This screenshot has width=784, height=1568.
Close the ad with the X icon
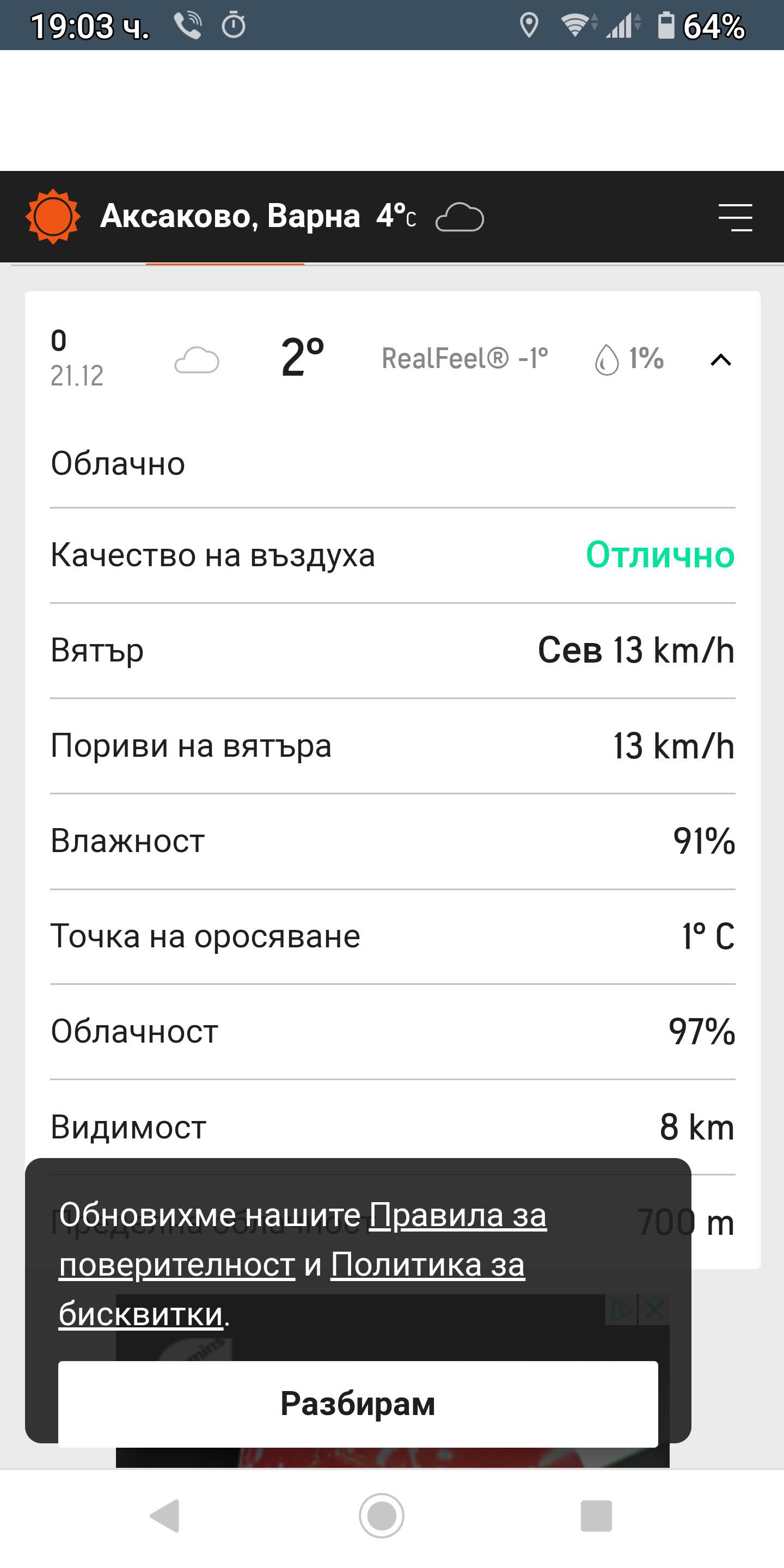[x=655, y=1310]
